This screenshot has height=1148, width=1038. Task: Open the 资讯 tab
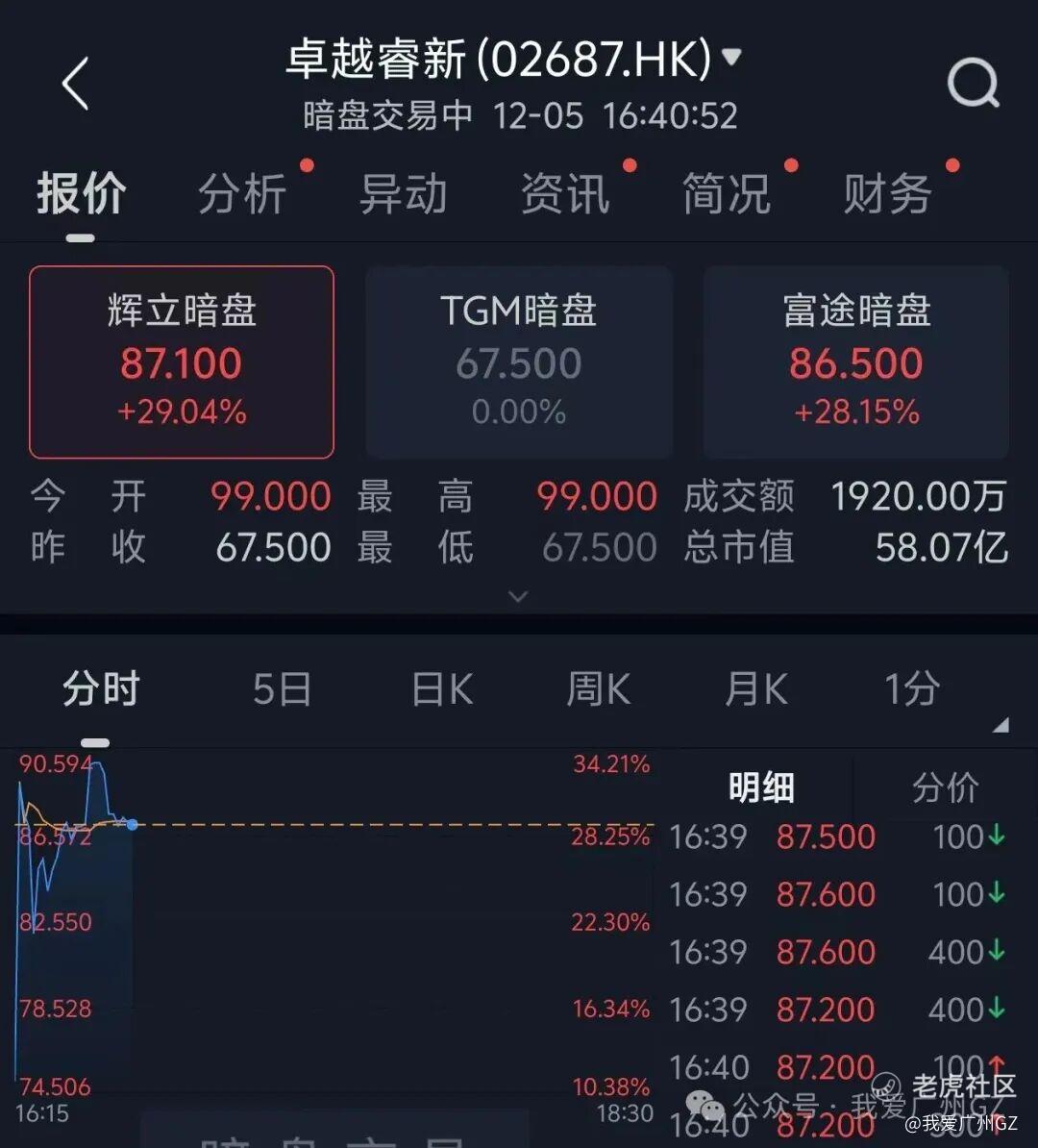click(x=565, y=193)
